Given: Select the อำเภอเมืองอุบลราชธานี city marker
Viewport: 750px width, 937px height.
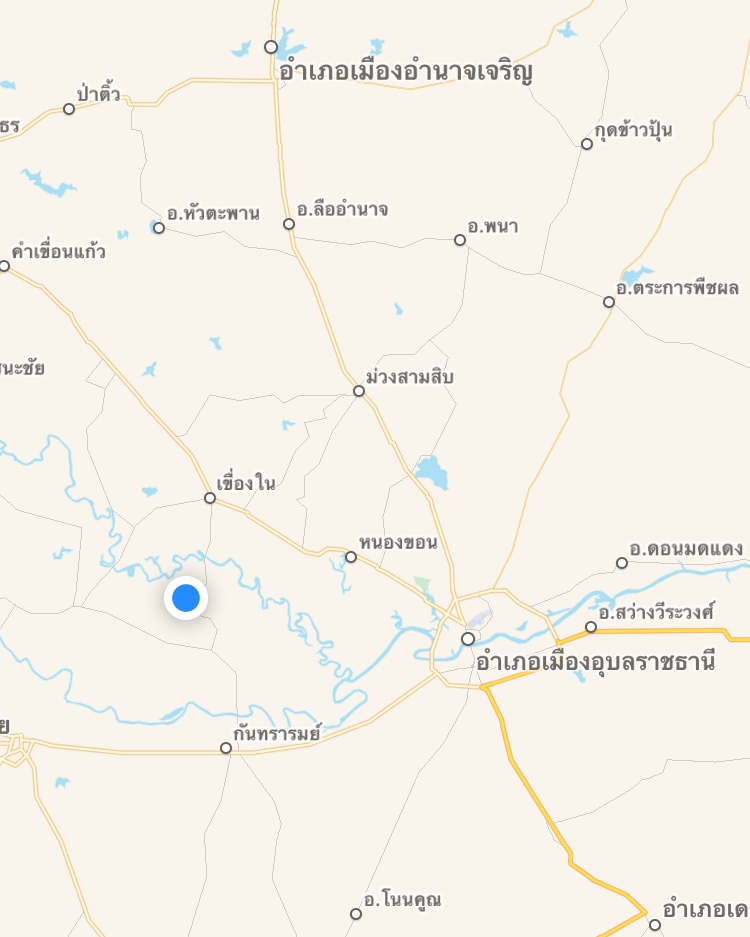Looking at the screenshot, I should coord(468,638).
